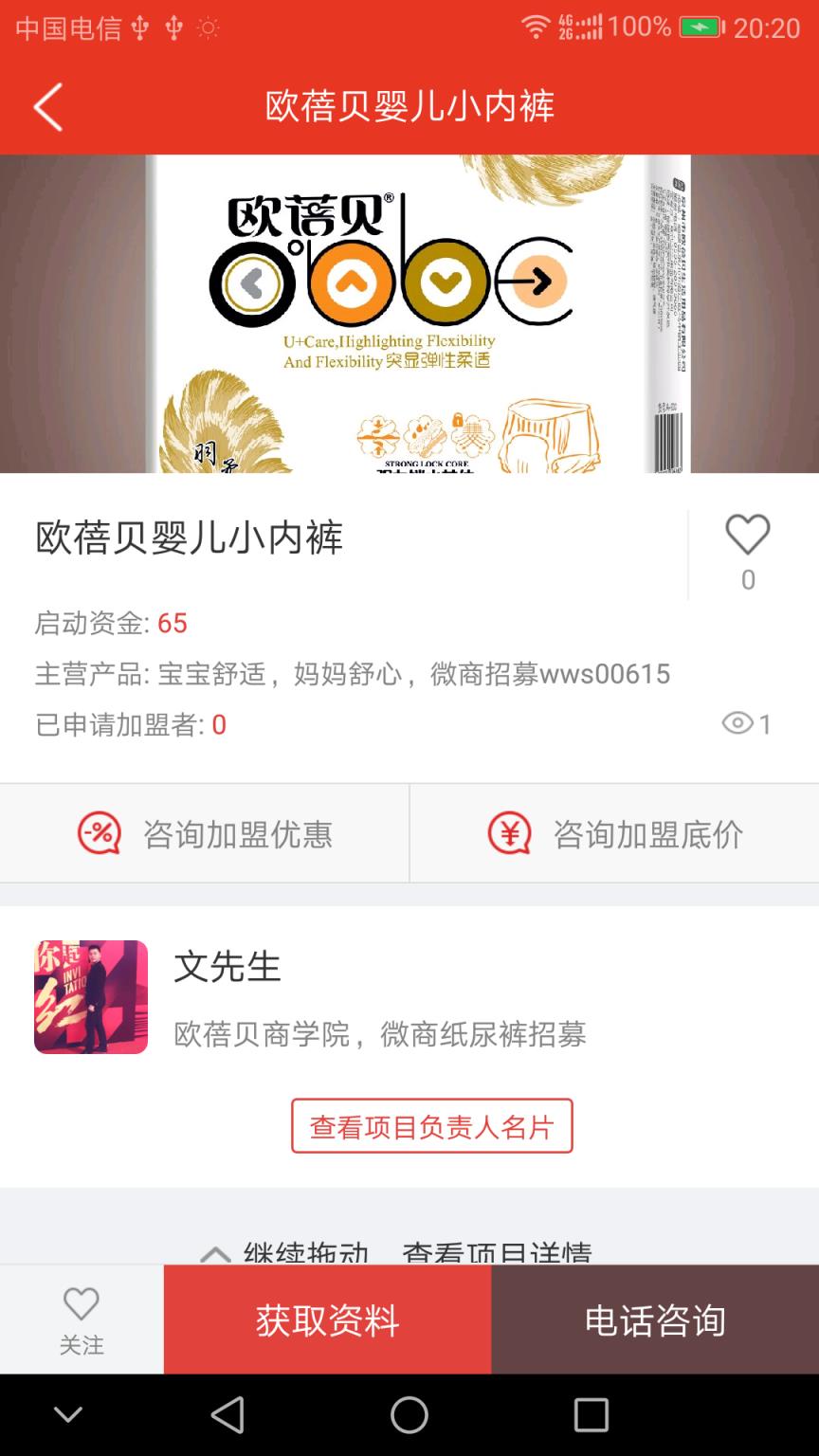
Task: Open 文先生's profile picture thumbnail
Action: [x=90, y=996]
